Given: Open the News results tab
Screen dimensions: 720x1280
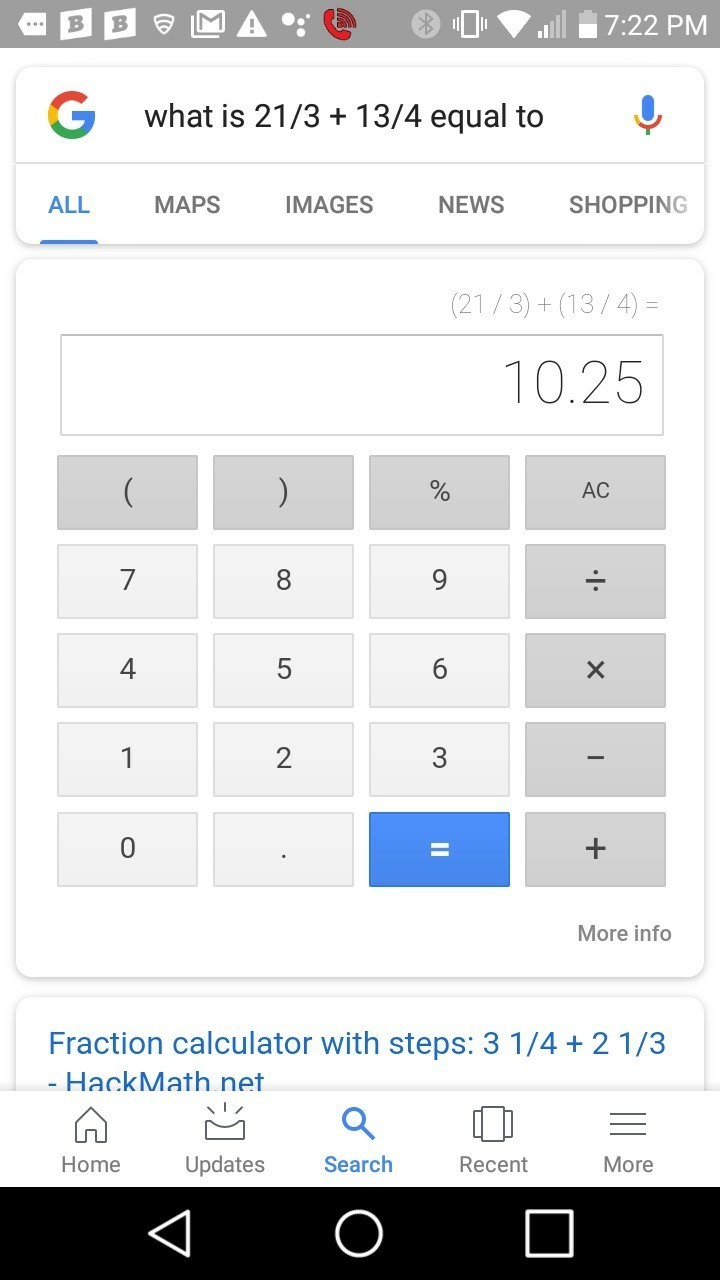Looking at the screenshot, I should [x=471, y=205].
